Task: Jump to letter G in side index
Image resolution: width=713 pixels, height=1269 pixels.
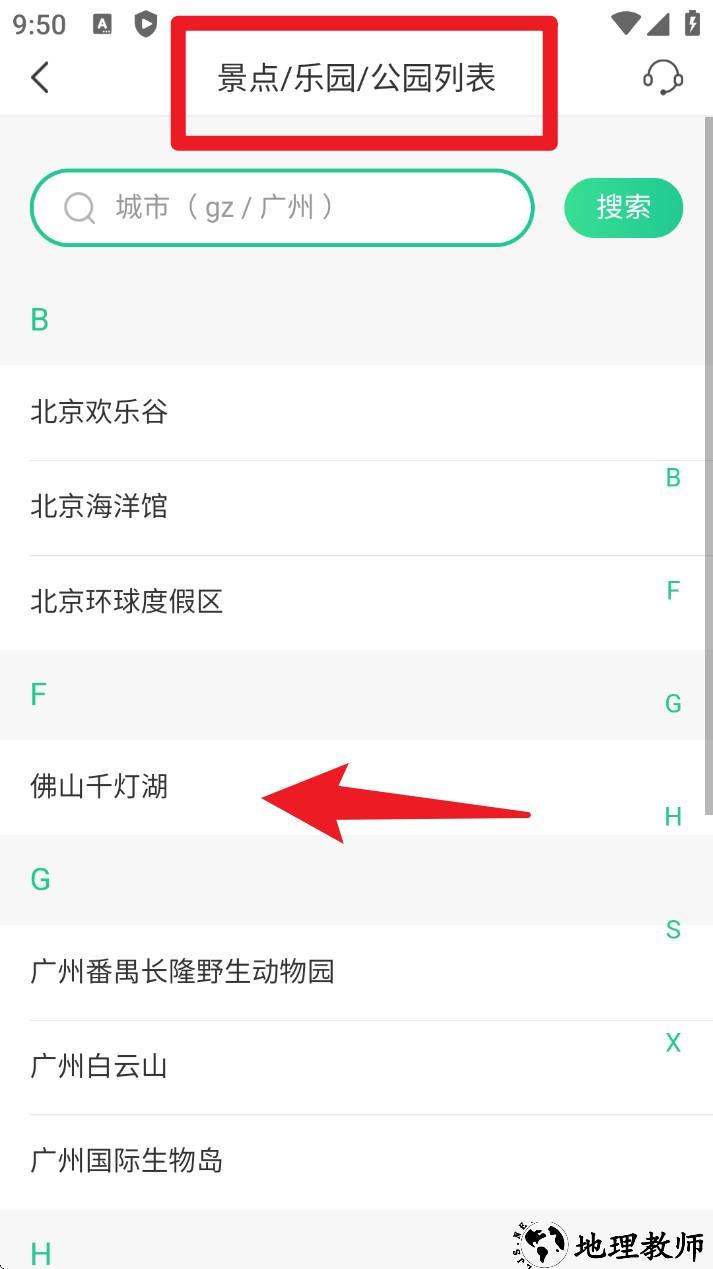Action: (x=673, y=704)
